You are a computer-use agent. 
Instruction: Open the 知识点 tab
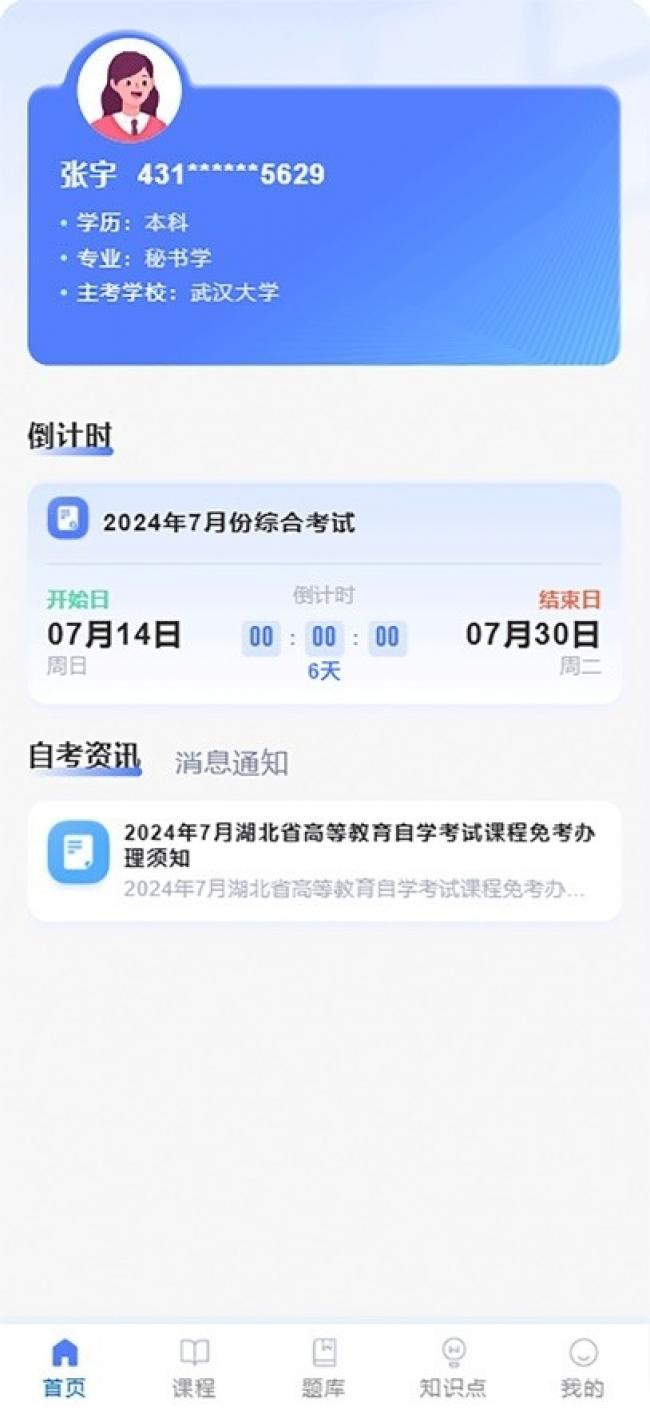(453, 1369)
